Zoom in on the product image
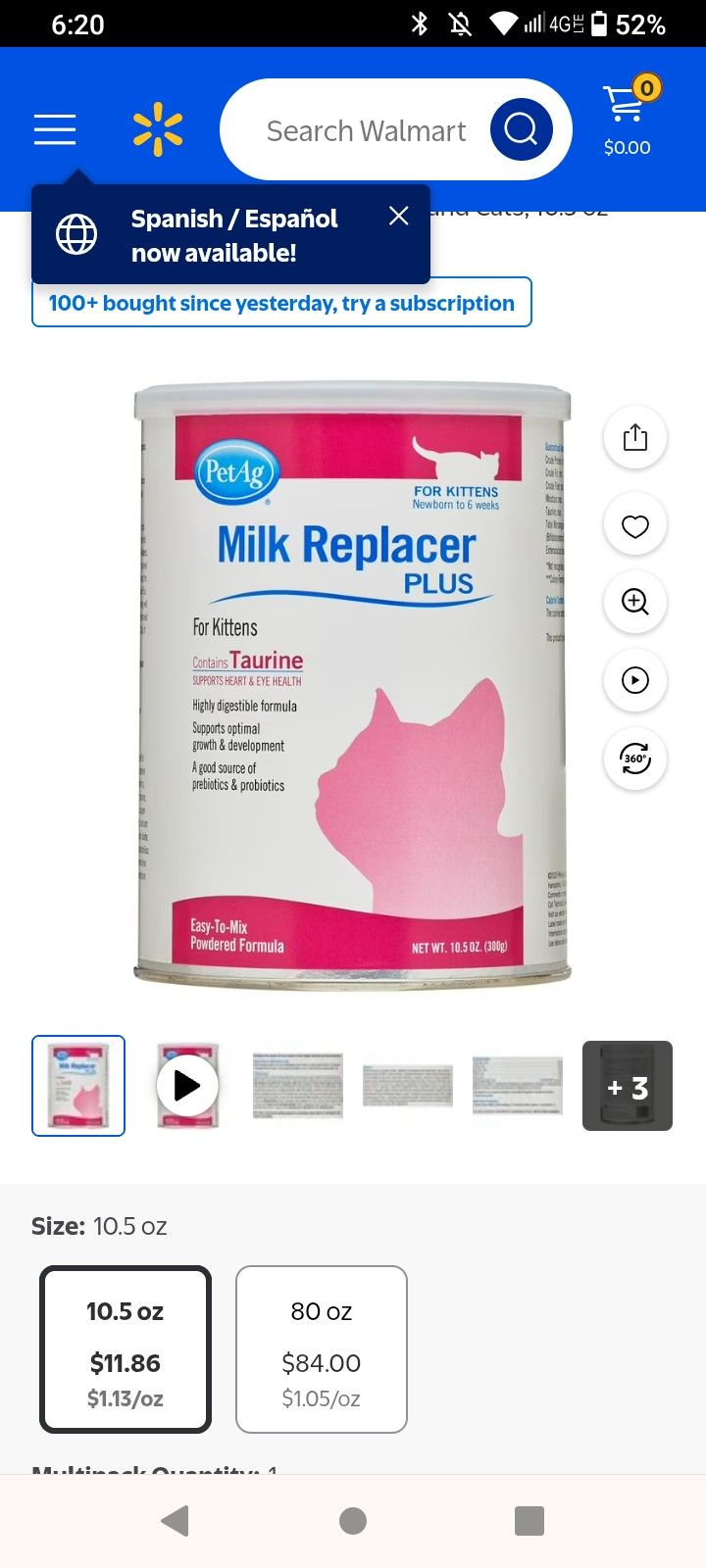The height and width of the screenshot is (1568, 706). 635,602
